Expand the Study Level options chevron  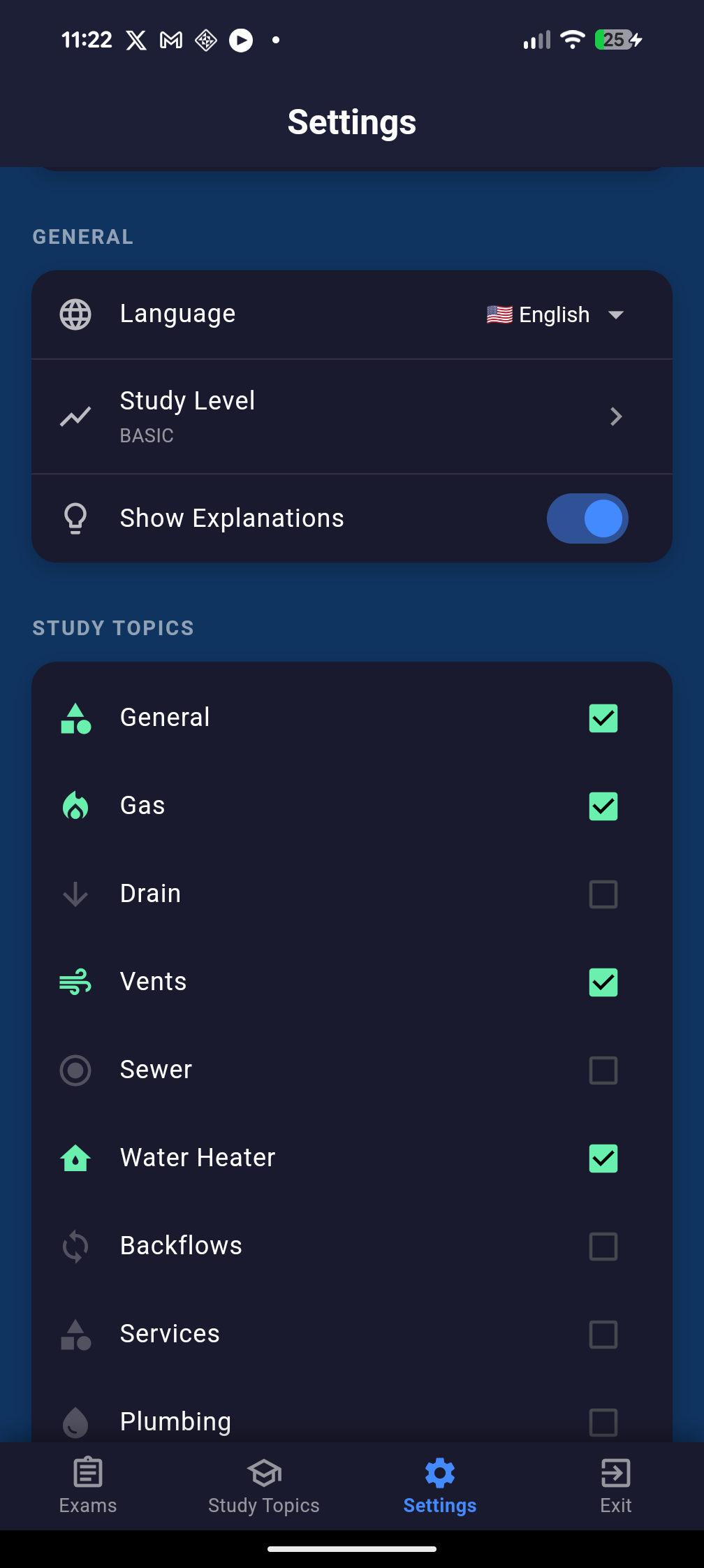click(616, 416)
